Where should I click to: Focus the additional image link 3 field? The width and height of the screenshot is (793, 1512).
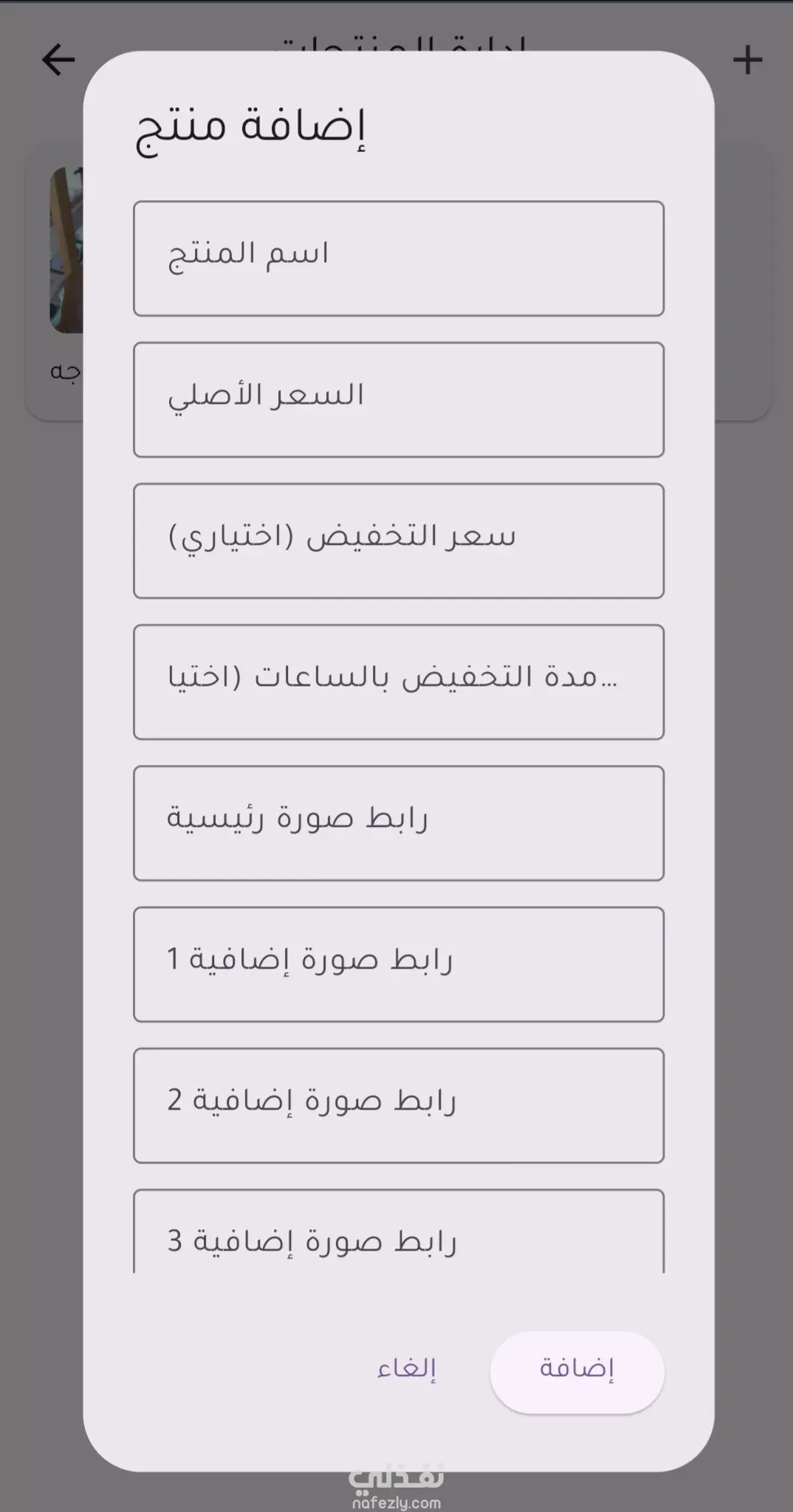pos(399,1231)
